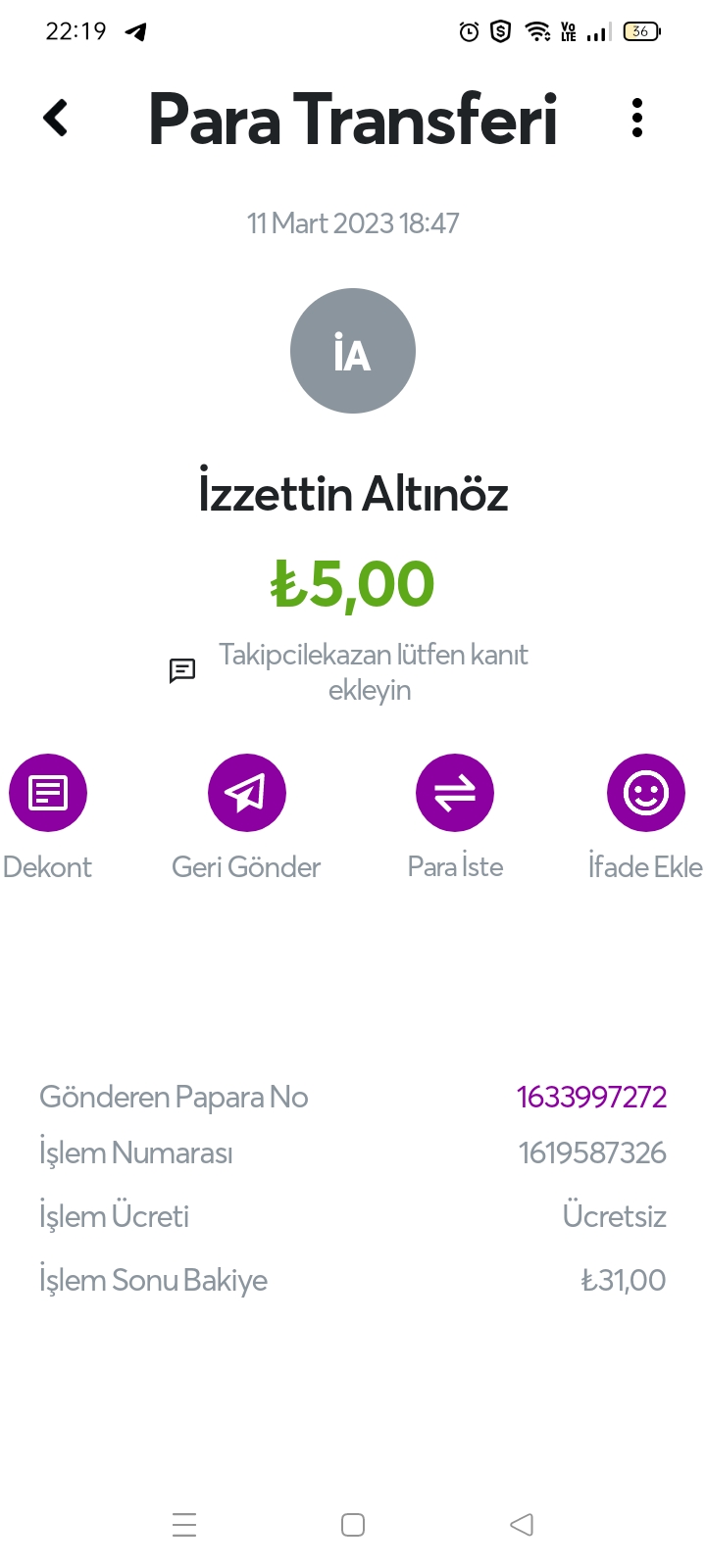View the Dekont receipt

(48, 793)
